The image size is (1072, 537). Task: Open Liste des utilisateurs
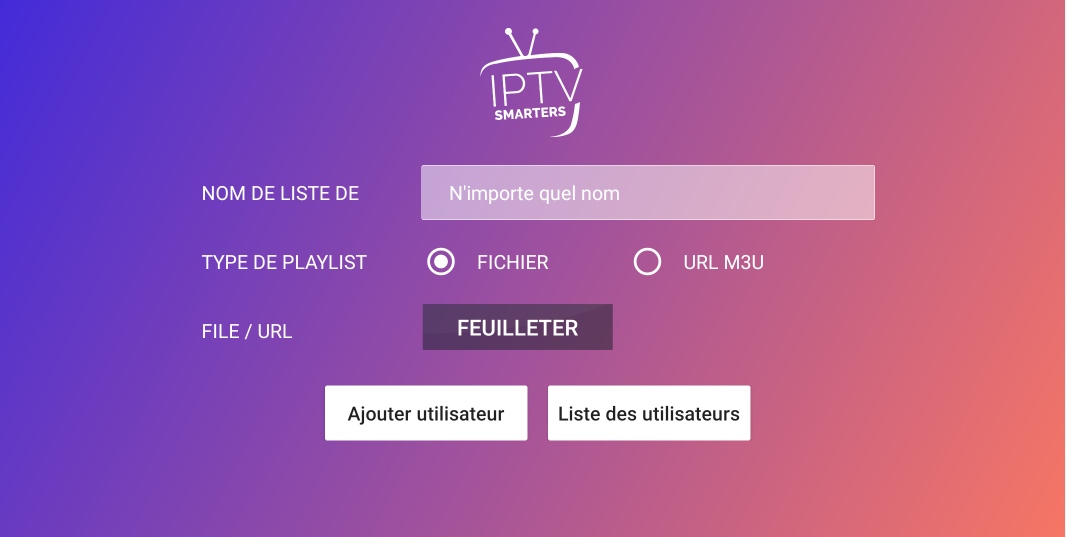tap(649, 413)
